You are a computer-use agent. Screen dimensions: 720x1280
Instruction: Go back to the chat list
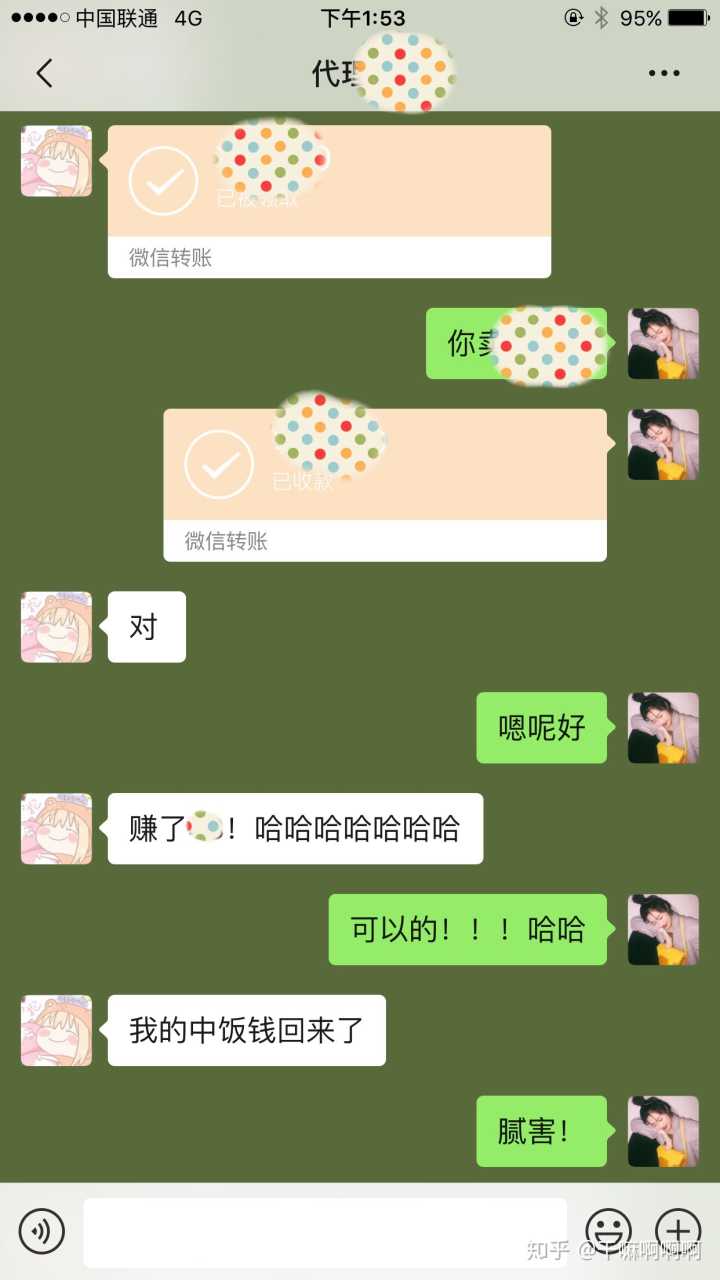pos(44,73)
